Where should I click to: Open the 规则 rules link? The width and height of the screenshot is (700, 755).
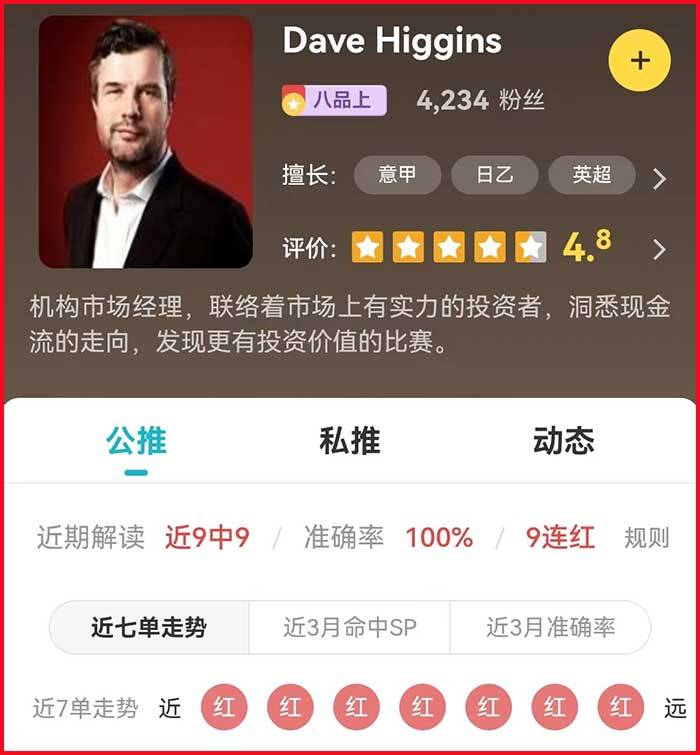point(646,538)
